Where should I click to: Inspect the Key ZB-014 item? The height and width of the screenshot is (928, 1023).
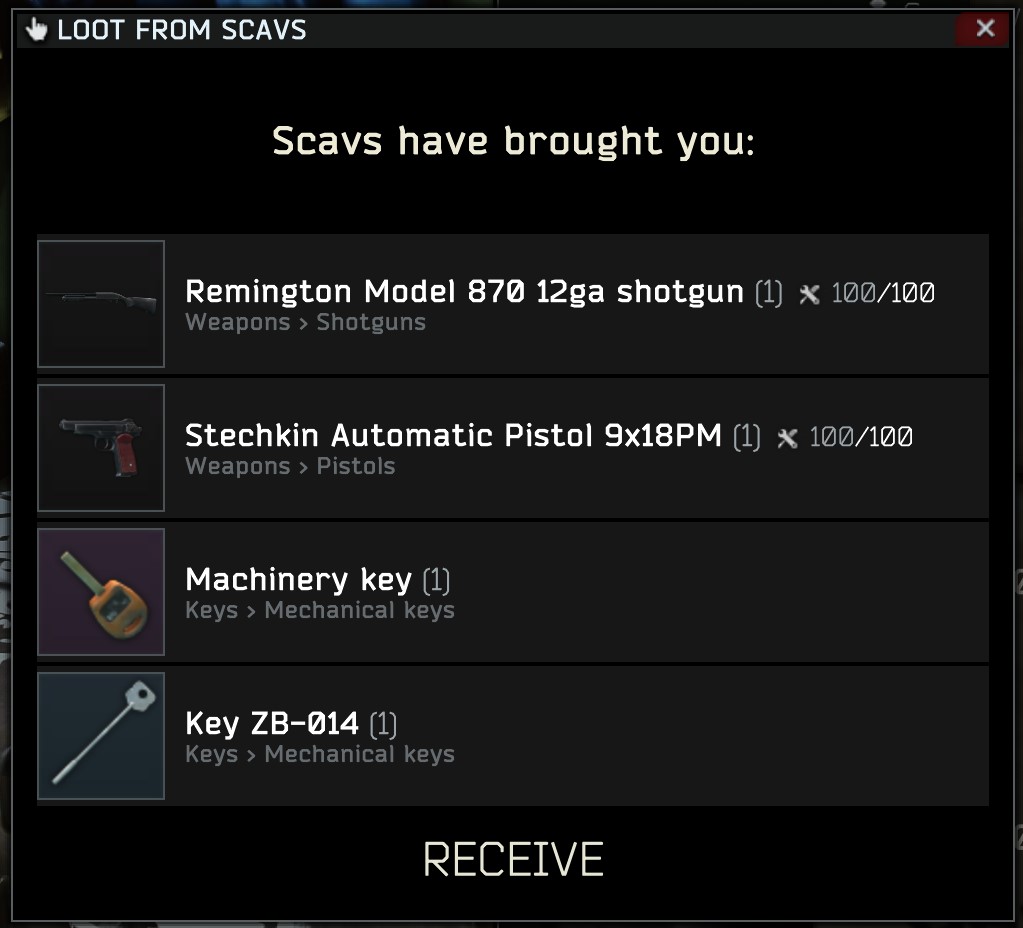coord(101,736)
